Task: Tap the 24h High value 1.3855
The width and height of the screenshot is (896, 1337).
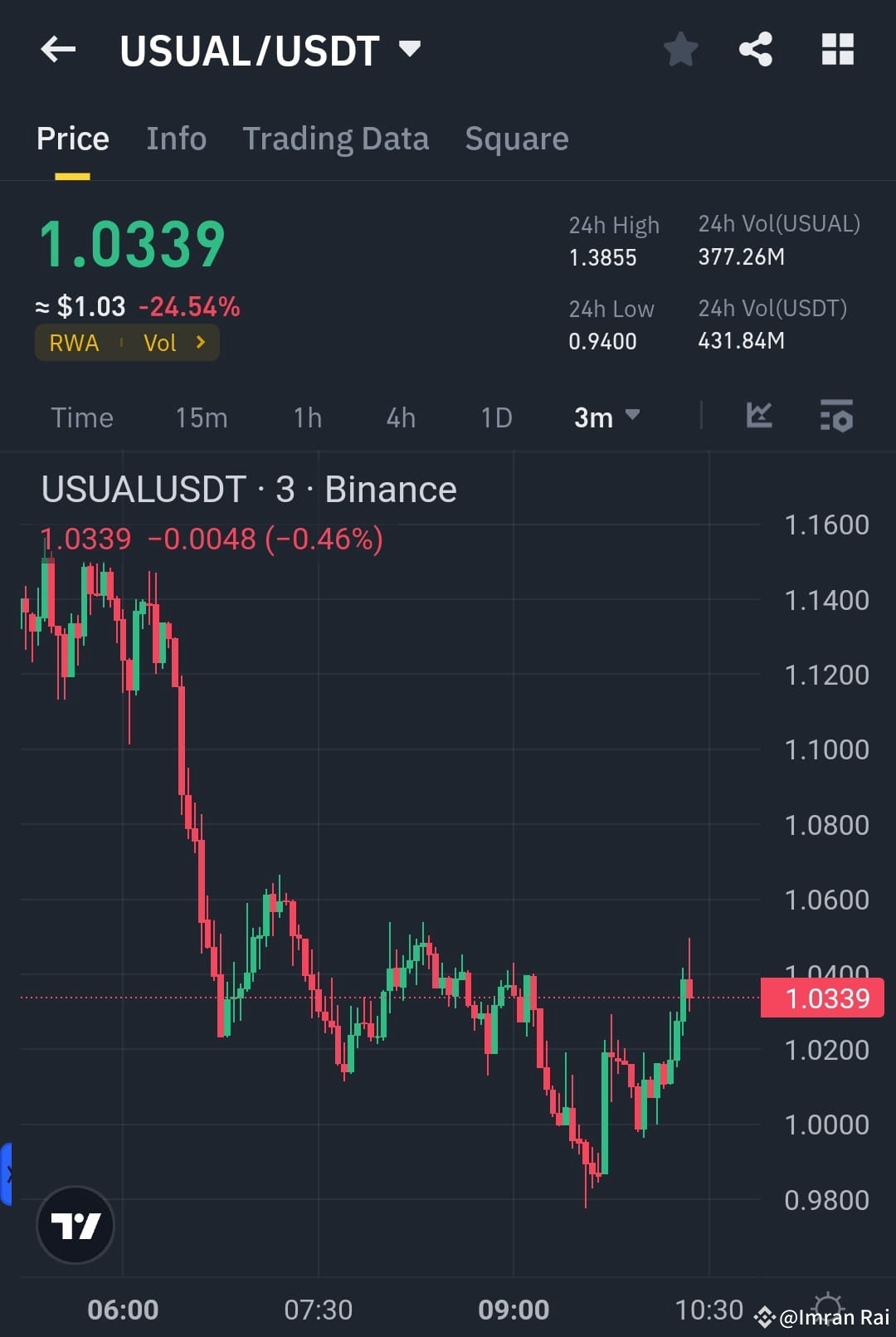Action: (x=603, y=257)
